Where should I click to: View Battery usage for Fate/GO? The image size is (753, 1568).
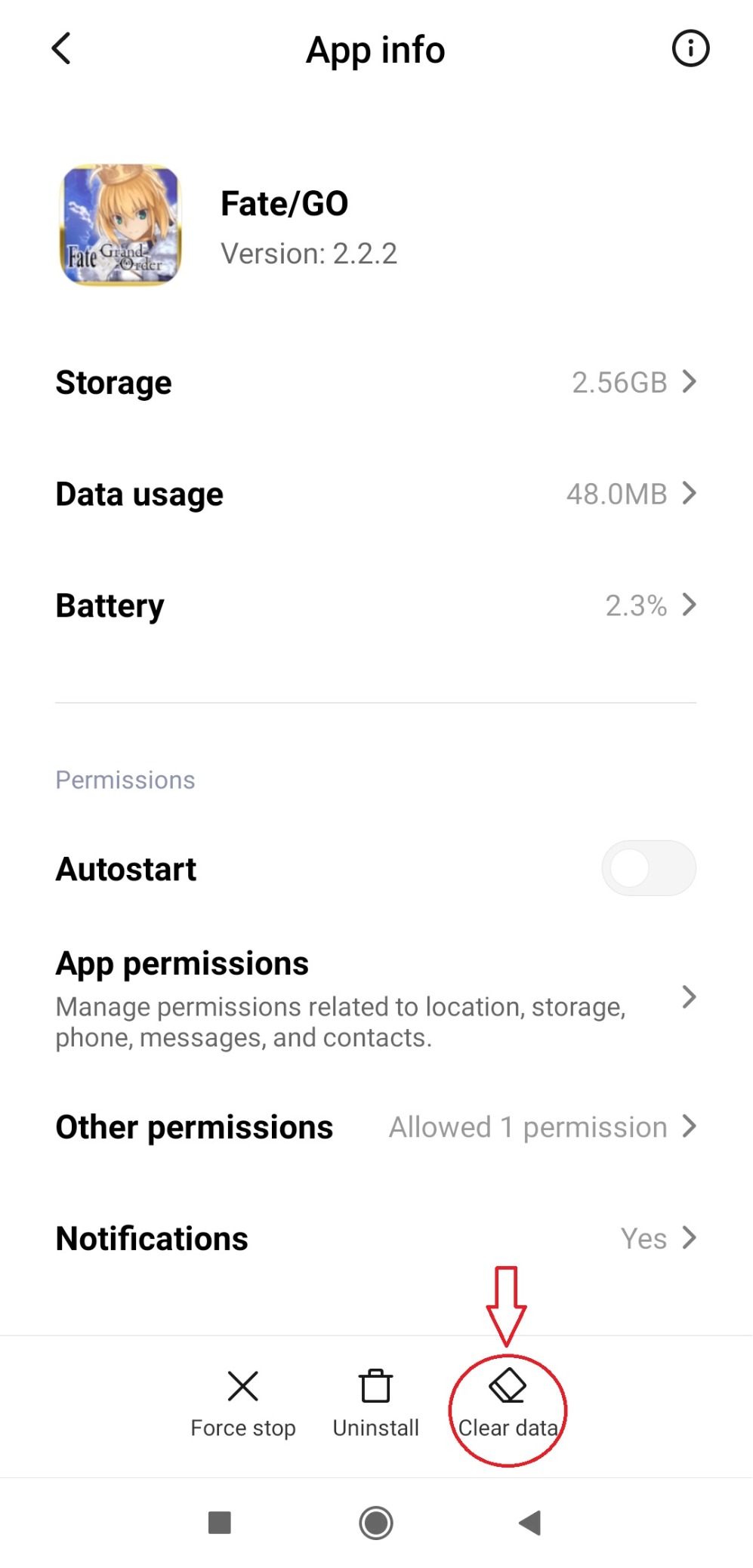pyautogui.click(x=375, y=605)
